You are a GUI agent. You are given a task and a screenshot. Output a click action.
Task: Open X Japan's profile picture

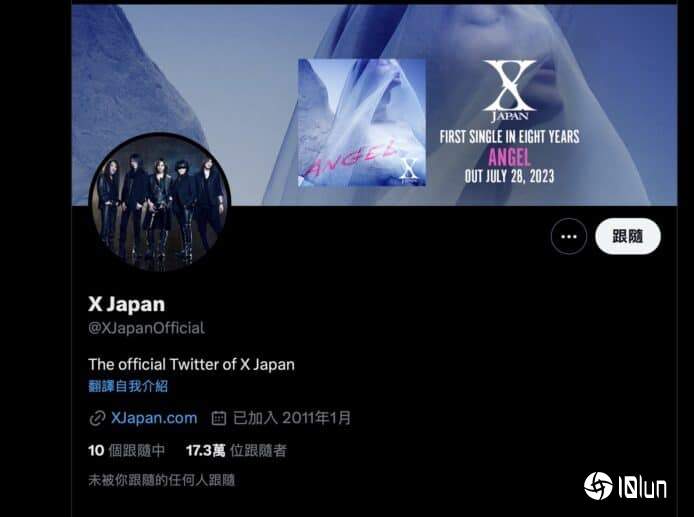[x=160, y=203]
